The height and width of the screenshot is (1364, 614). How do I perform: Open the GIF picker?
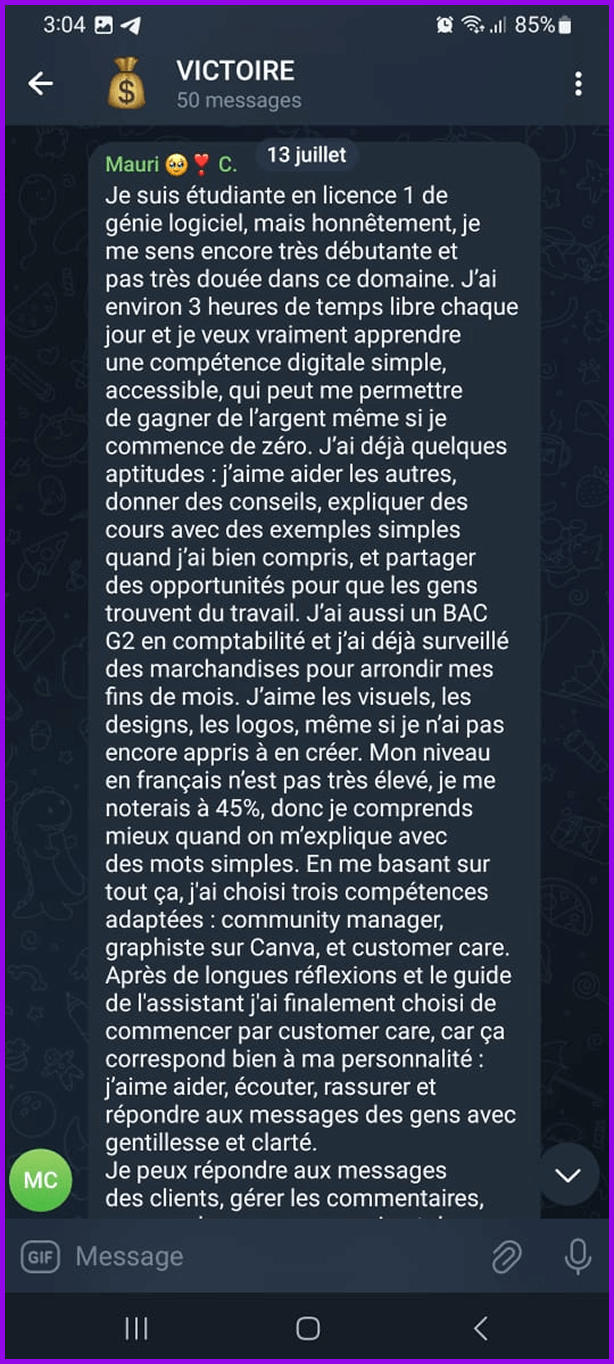(x=41, y=1257)
